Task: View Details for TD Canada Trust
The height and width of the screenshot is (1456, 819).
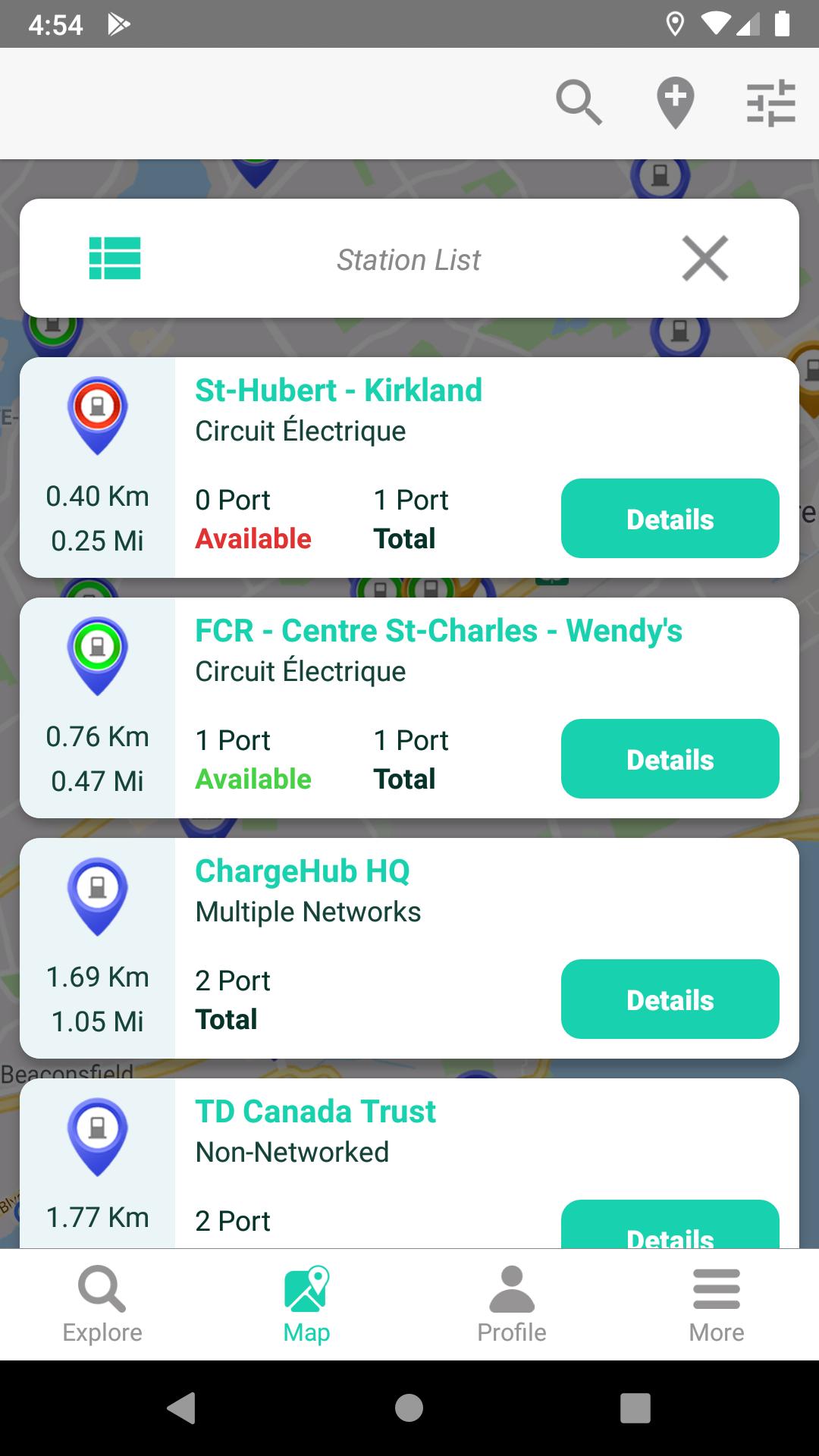Action: [670, 1224]
